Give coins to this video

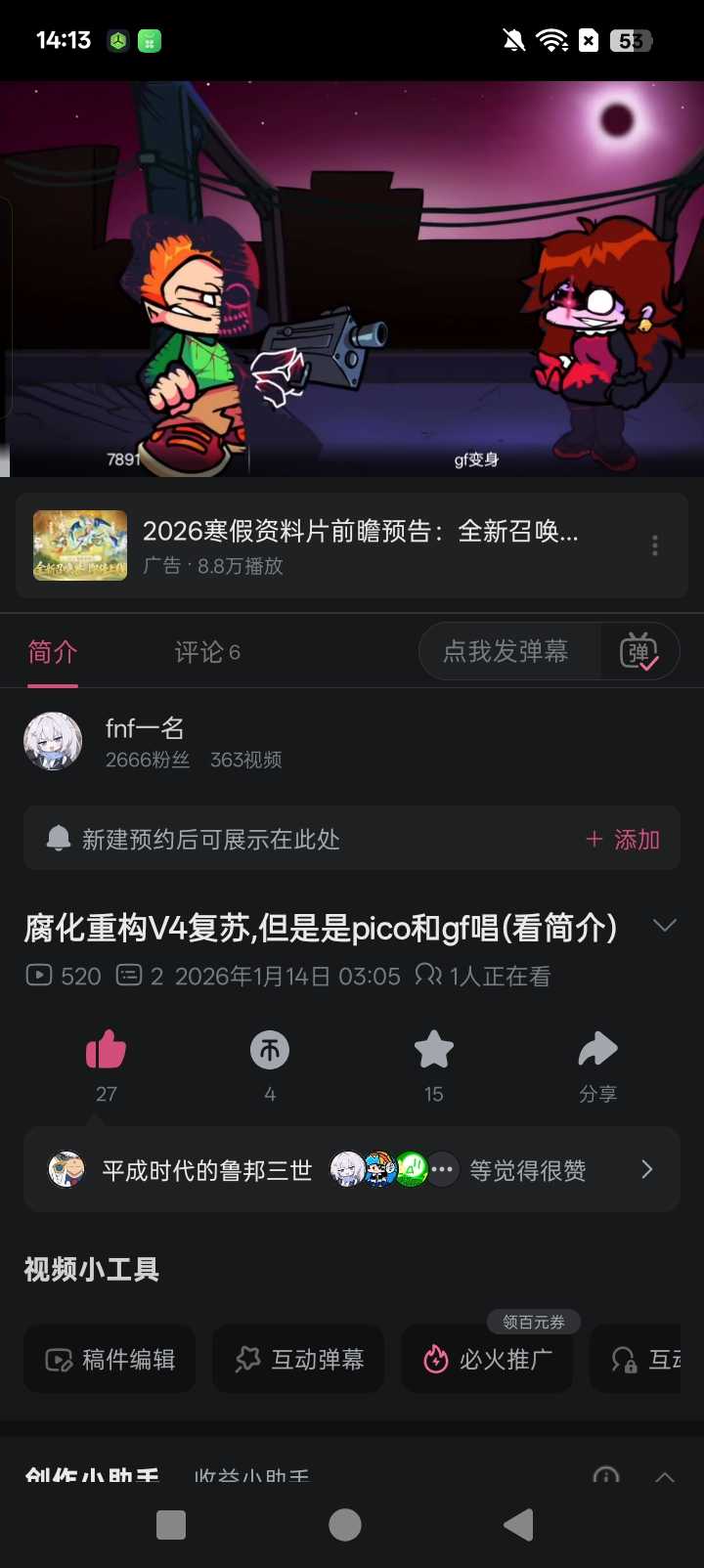click(270, 1051)
